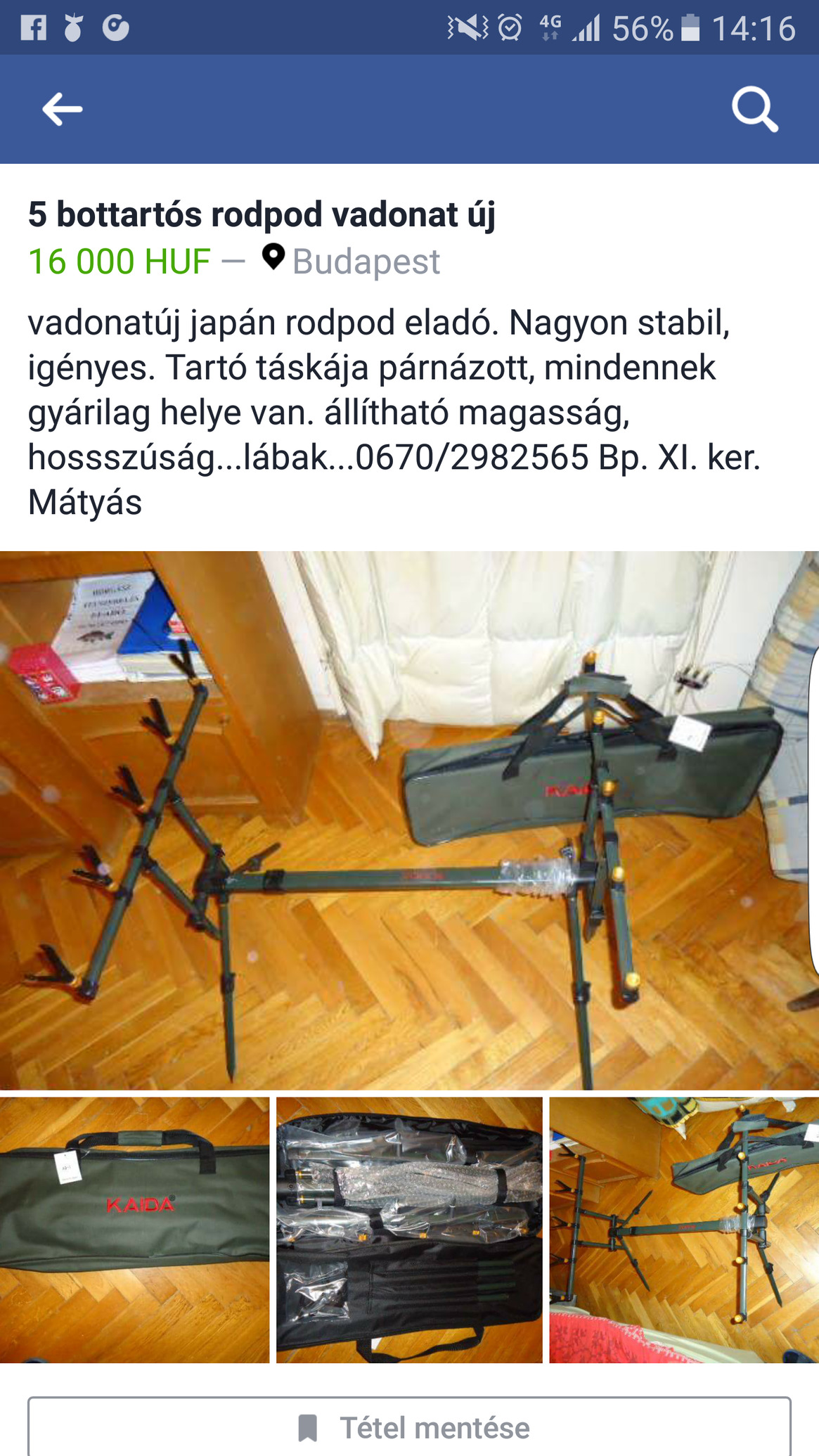Open the large rod pod photo
Image resolution: width=819 pixels, height=1456 pixels.
[x=408, y=819]
